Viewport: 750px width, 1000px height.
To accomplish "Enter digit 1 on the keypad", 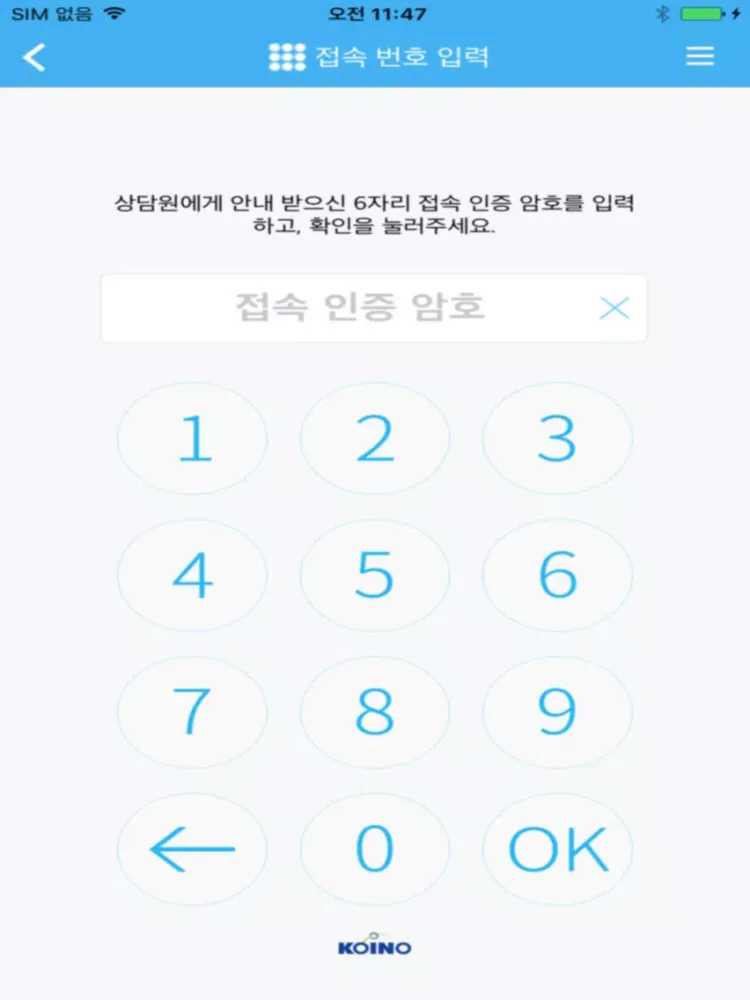I will pos(192,439).
